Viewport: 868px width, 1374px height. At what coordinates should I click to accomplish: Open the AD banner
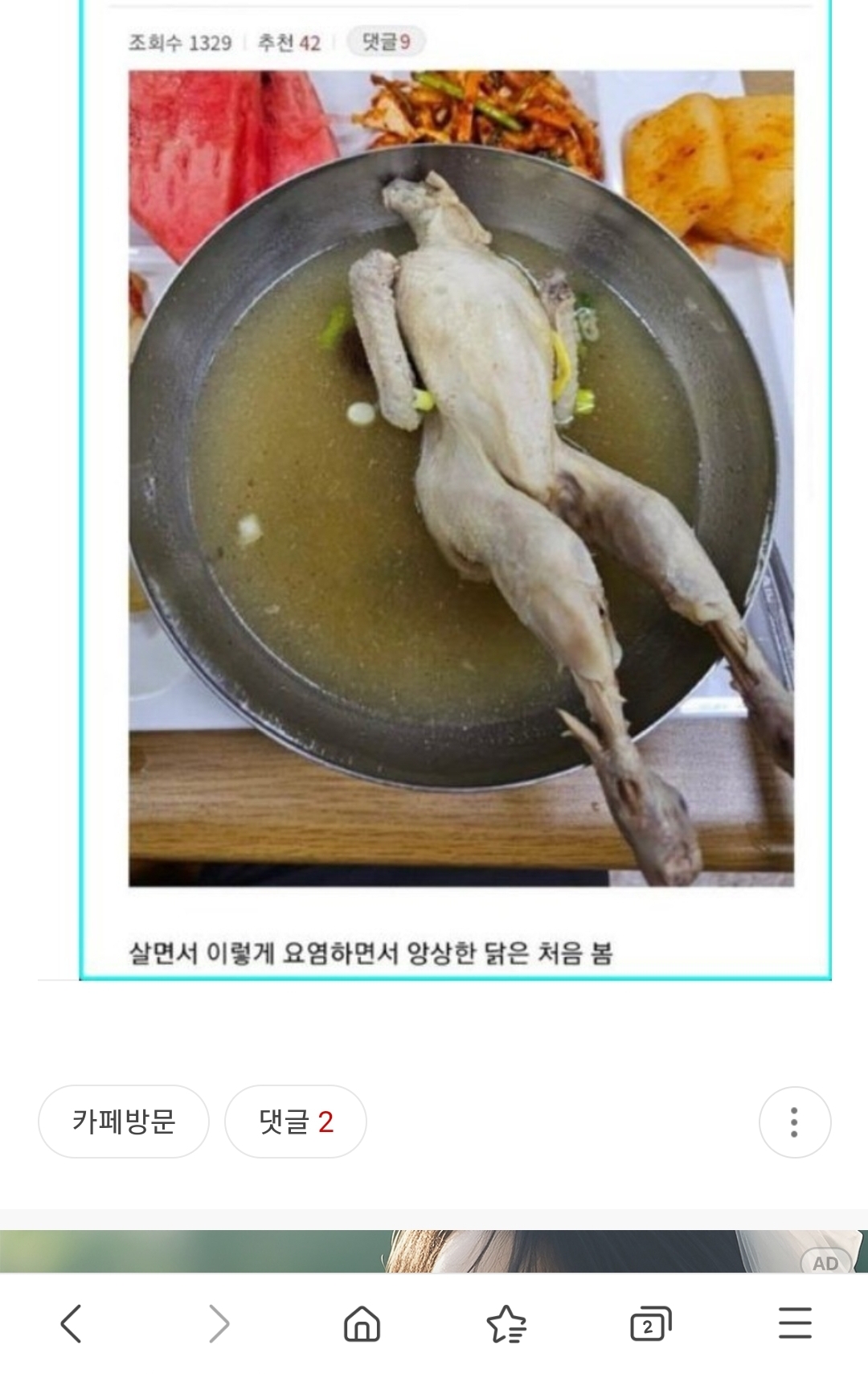pyautogui.click(x=434, y=1251)
